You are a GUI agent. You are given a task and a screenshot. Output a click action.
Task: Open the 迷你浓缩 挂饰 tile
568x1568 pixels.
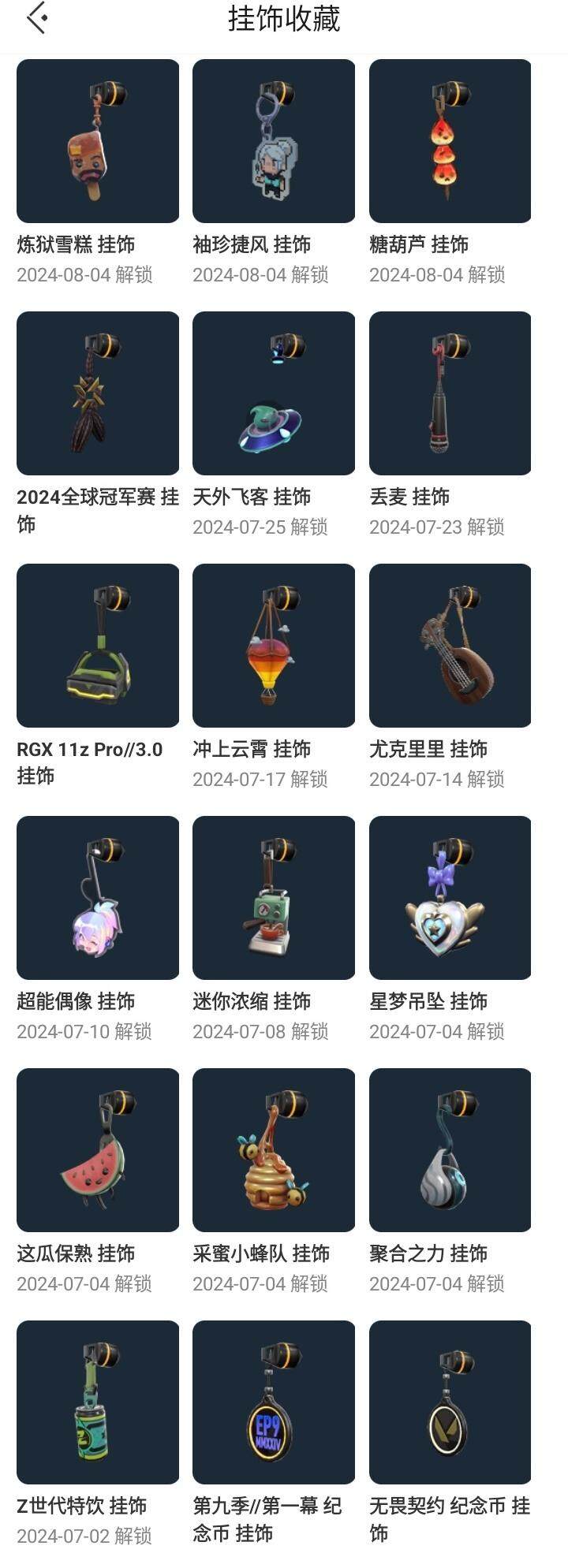tap(274, 898)
